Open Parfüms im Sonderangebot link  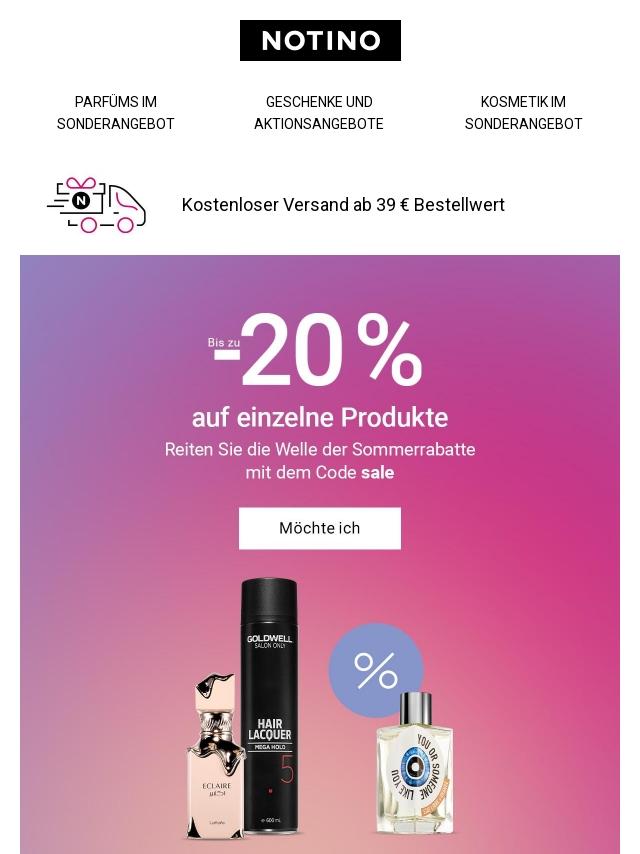(116, 113)
